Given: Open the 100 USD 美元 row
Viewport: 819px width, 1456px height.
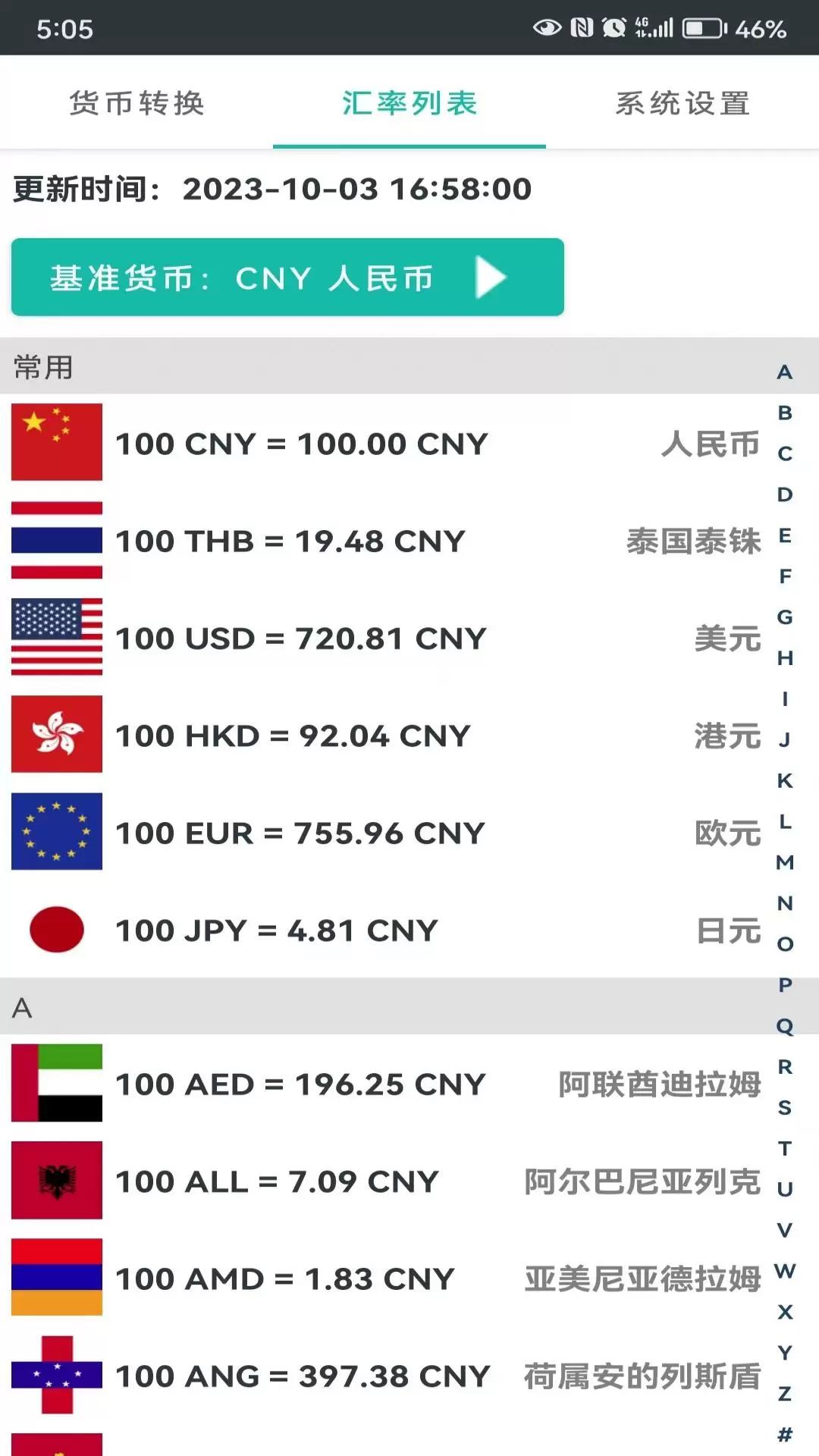Looking at the screenshot, I should coord(387,638).
